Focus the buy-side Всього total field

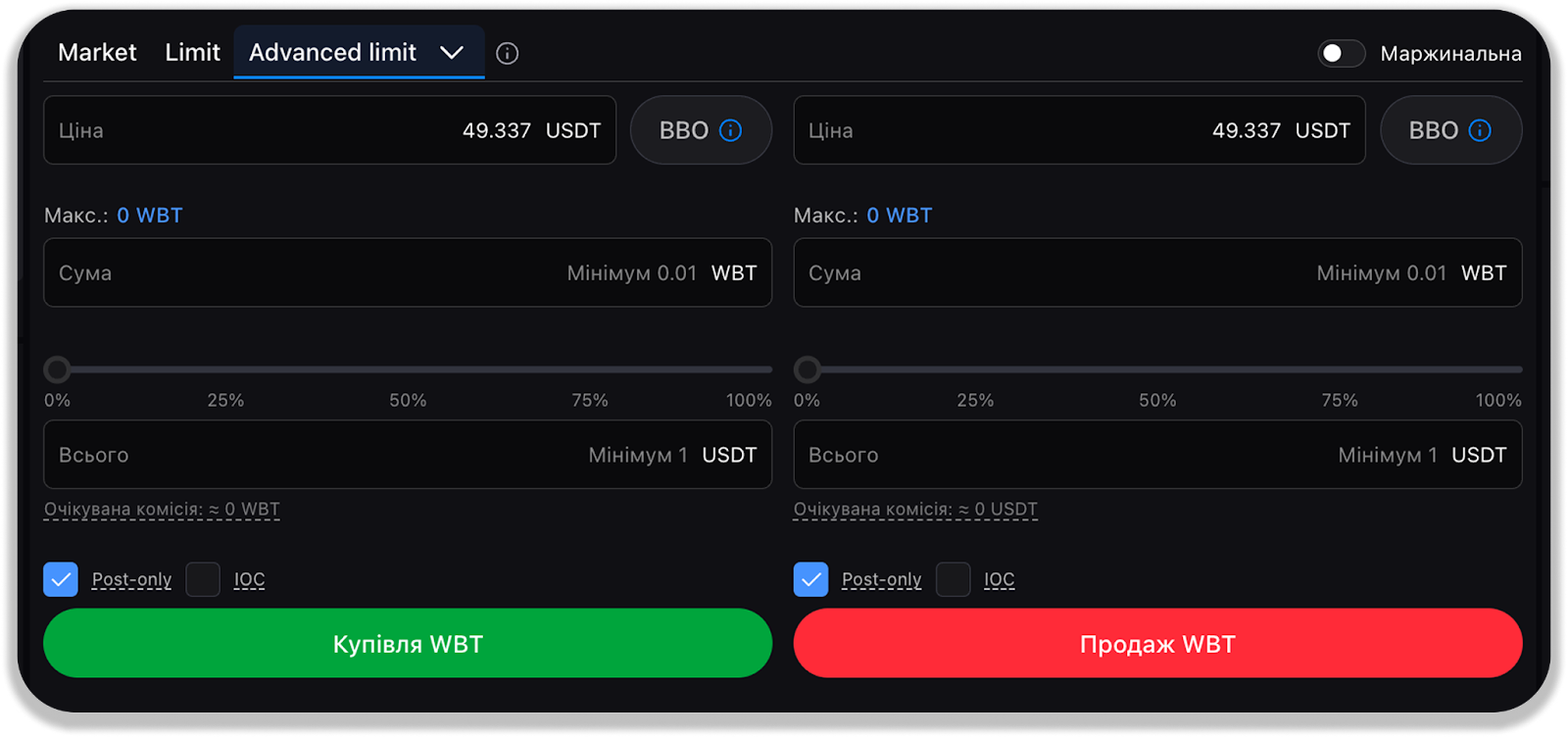(x=407, y=455)
